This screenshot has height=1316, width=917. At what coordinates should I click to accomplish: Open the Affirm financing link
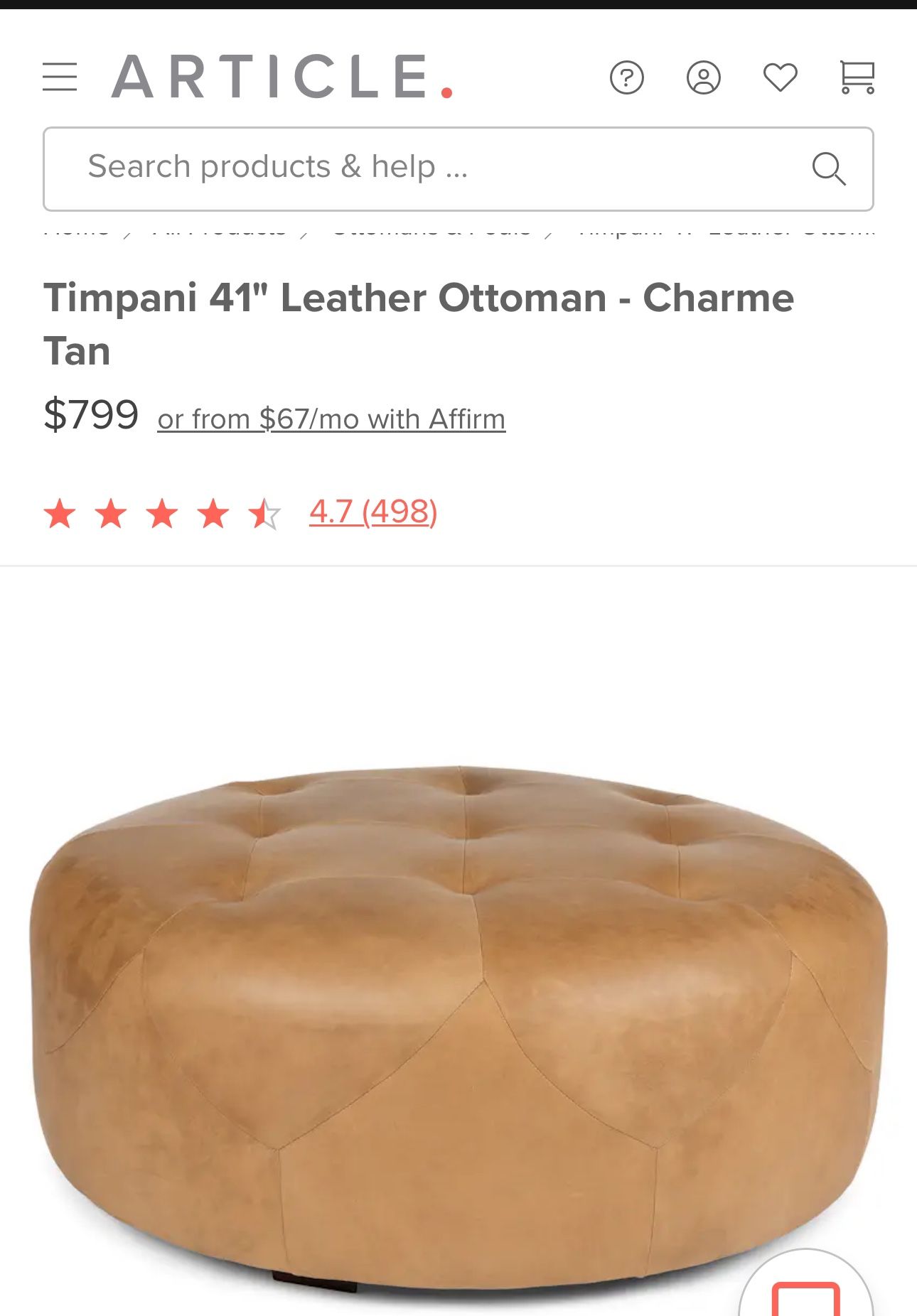(x=331, y=419)
